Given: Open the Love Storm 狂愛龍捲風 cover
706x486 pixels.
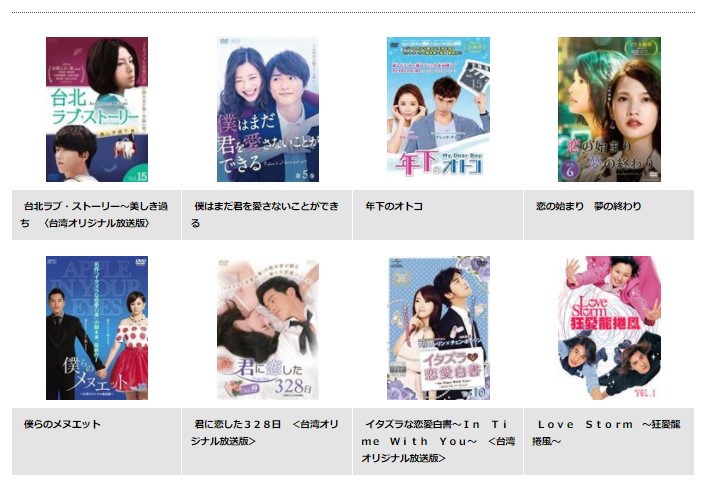Looking at the screenshot, I should click(x=609, y=328).
